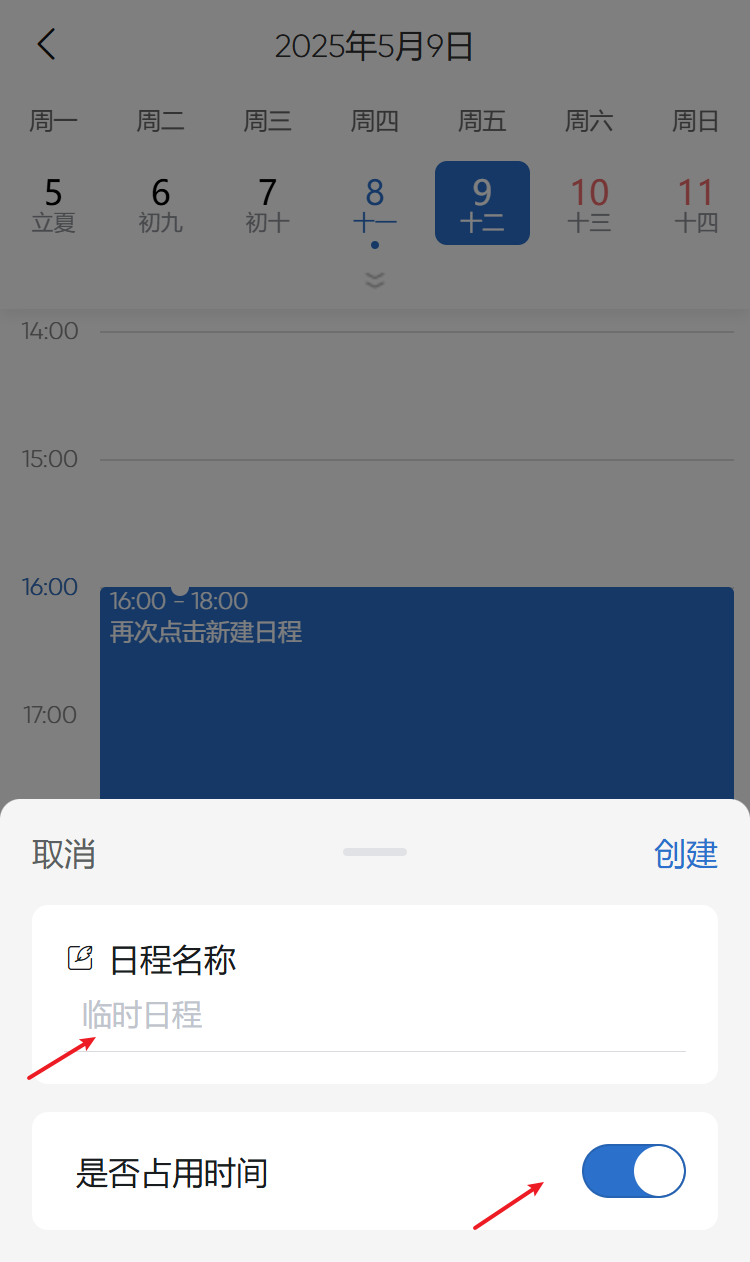Tap 取消 to cancel the new schedule
The image size is (750, 1262).
[x=64, y=854]
